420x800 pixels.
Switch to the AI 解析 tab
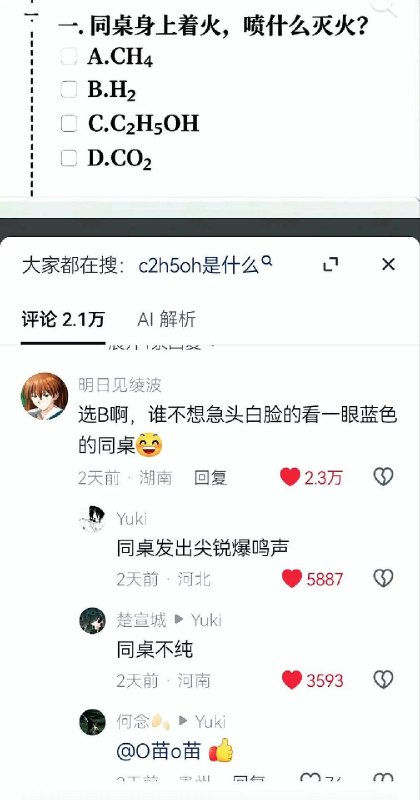[x=166, y=319]
